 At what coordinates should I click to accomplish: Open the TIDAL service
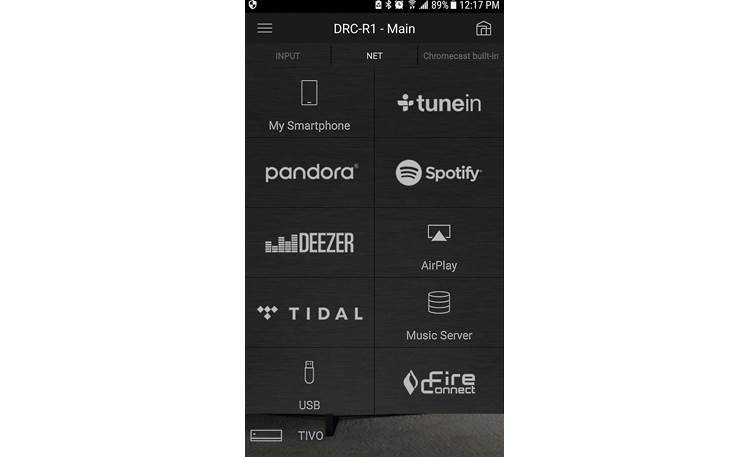point(310,313)
